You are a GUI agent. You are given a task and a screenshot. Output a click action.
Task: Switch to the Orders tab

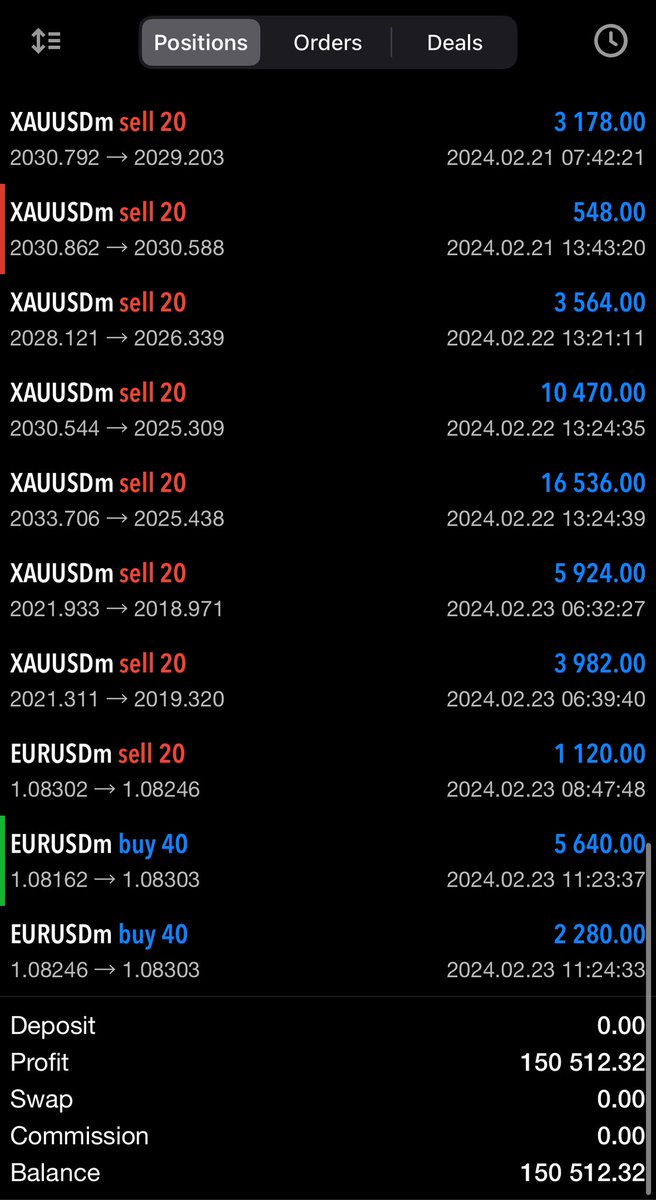[x=327, y=43]
